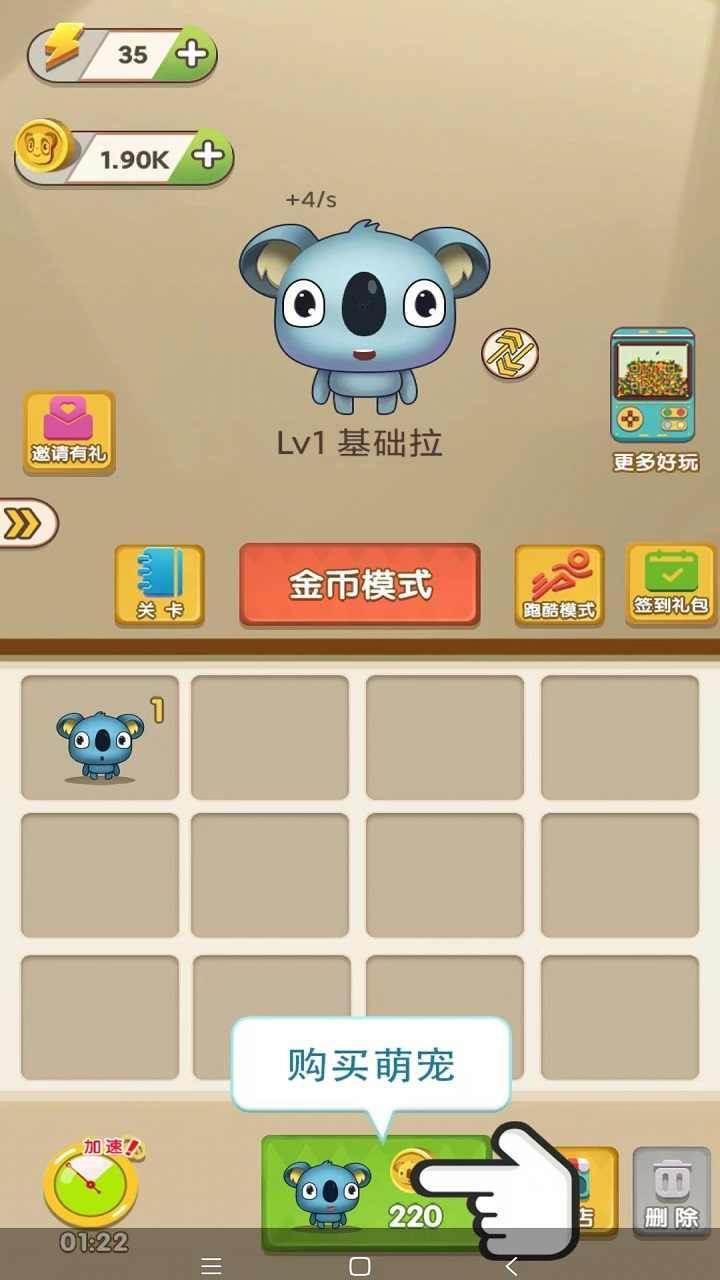Select the level 1 koala in the grid
The width and height of the screenshot is (720, 1280).
coord(100,740)
